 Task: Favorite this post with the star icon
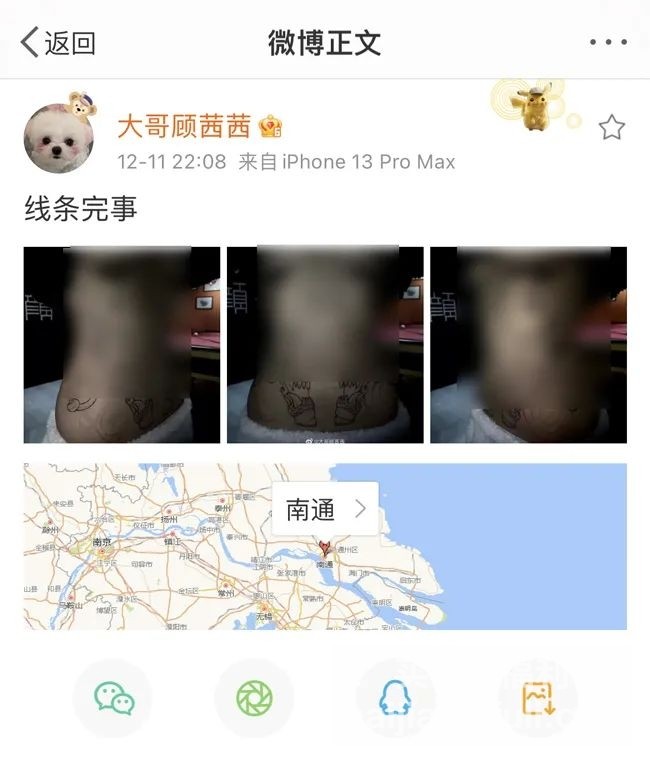pos(611,127)
